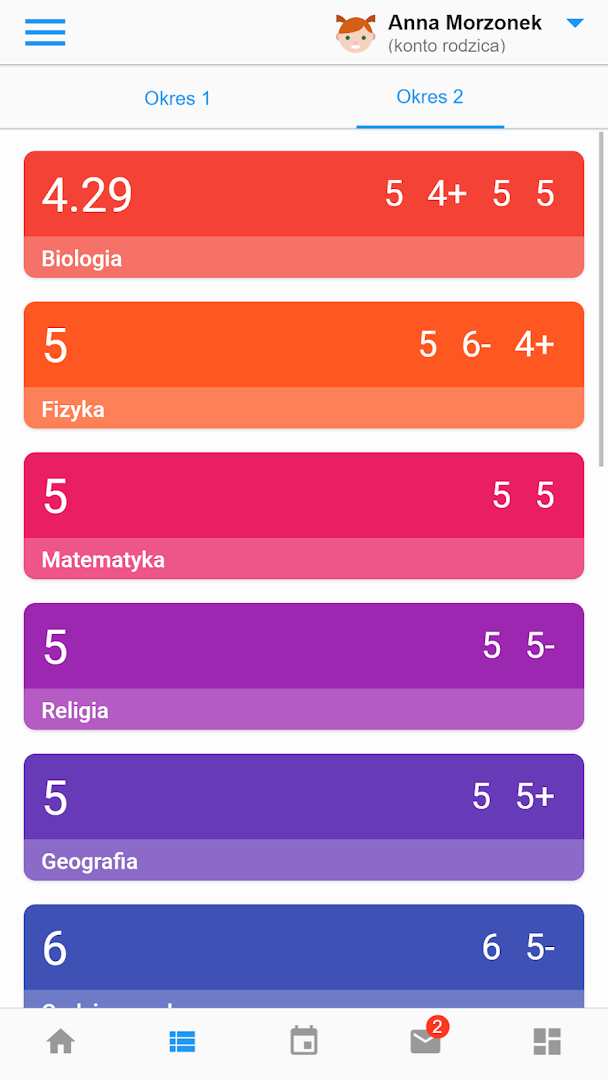
Task: Open the Religia subject card
Action: 303,666
